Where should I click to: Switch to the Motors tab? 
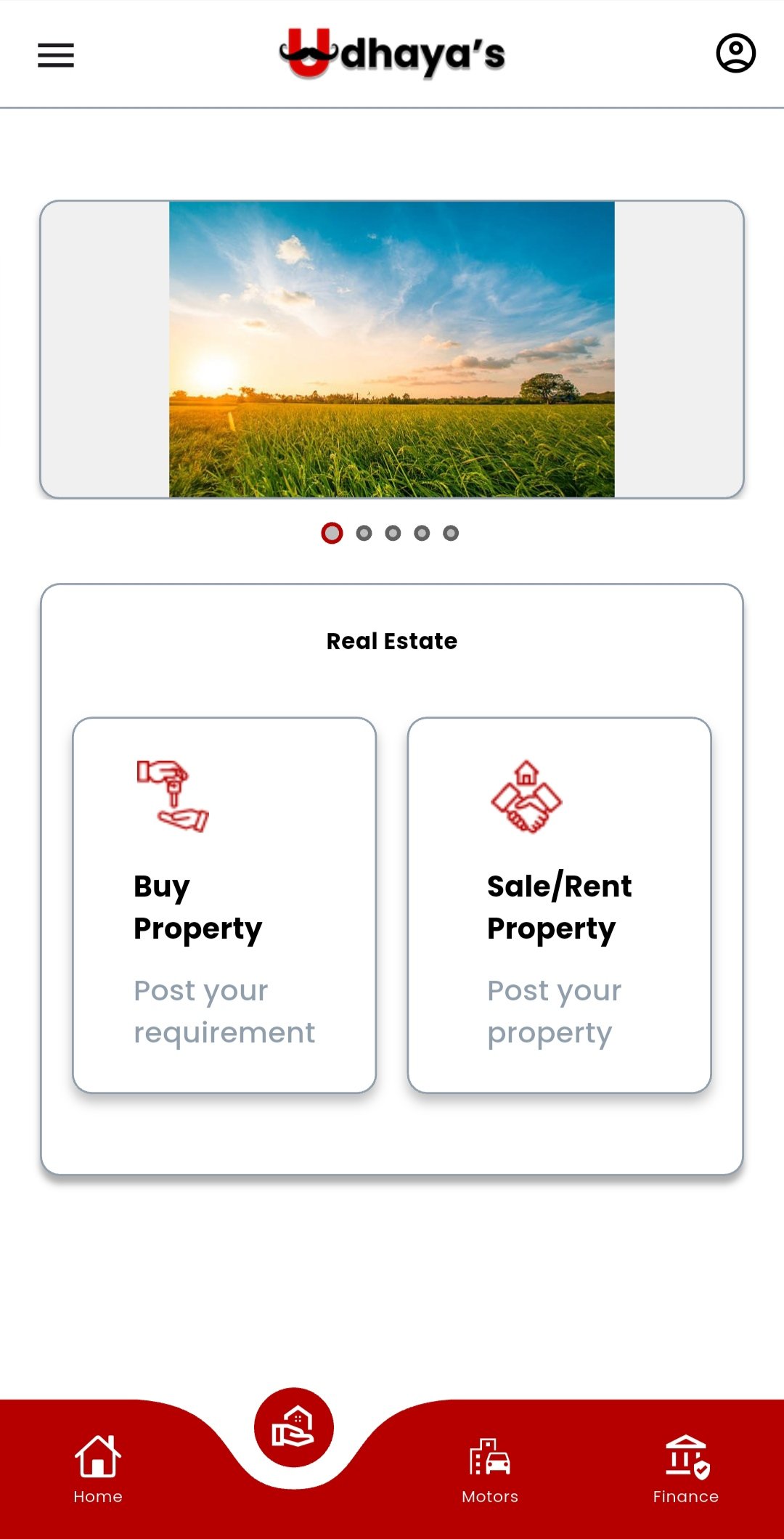(x=490, y=1468)
